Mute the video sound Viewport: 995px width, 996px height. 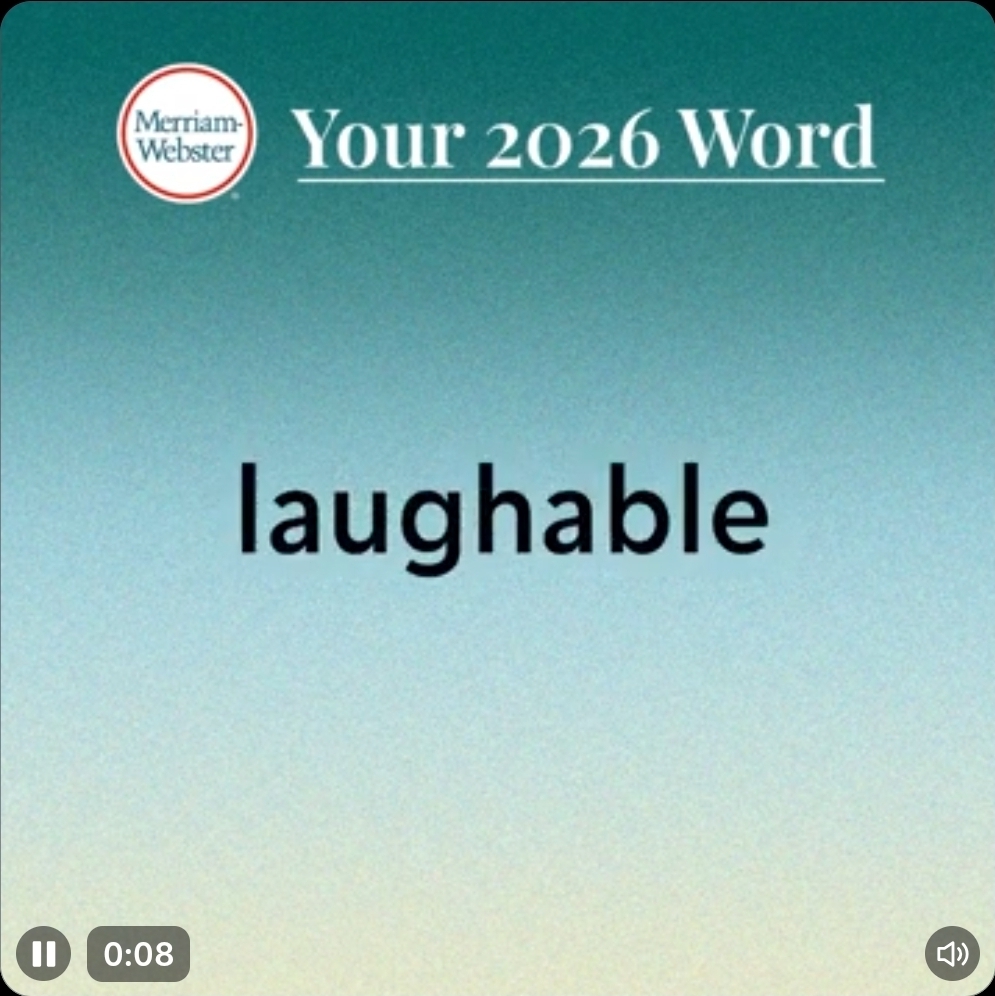[x=951, y=953]
